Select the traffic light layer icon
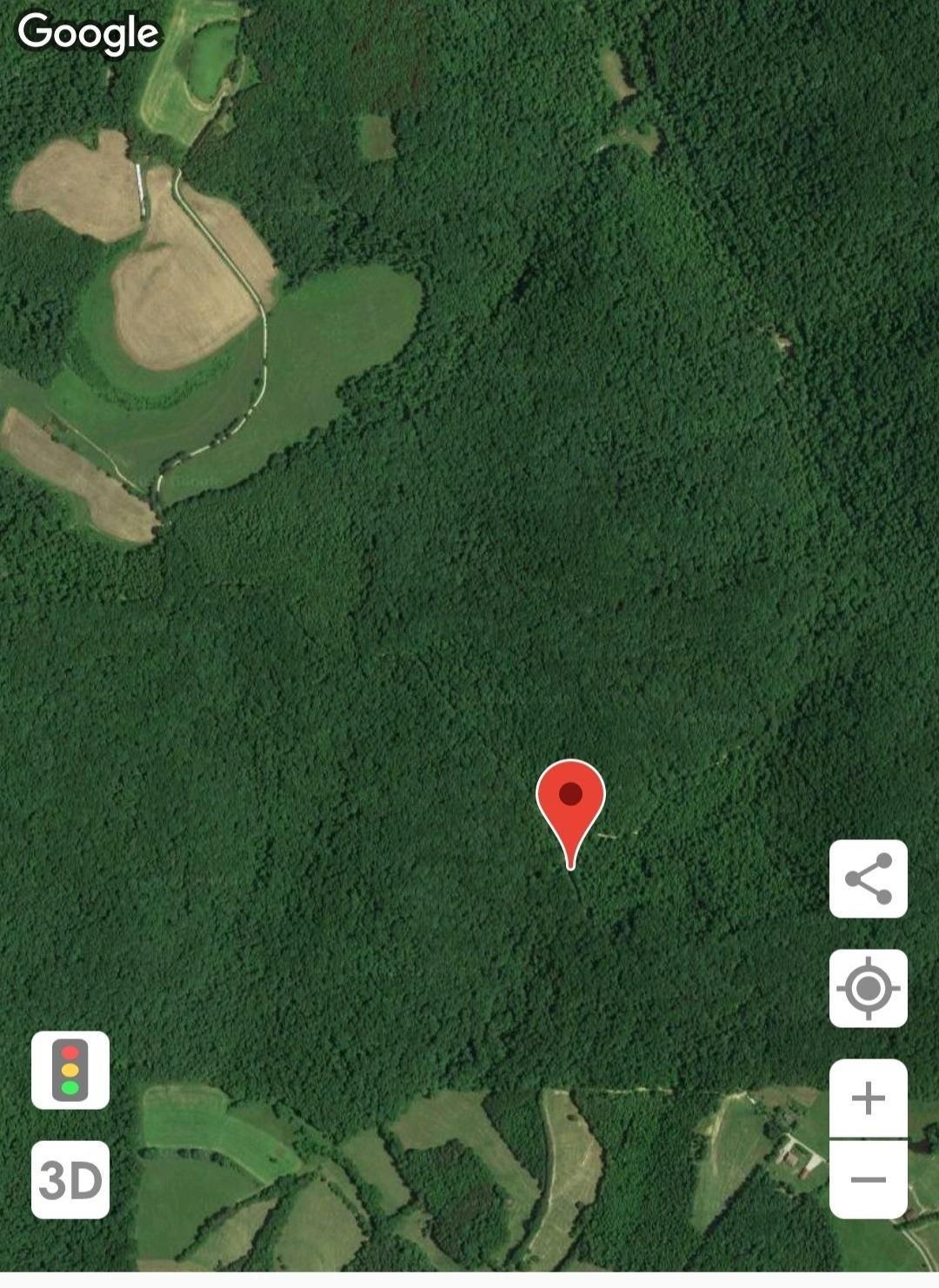The width and height of the screenshot is (939, 1288). tap(70, 1068)
